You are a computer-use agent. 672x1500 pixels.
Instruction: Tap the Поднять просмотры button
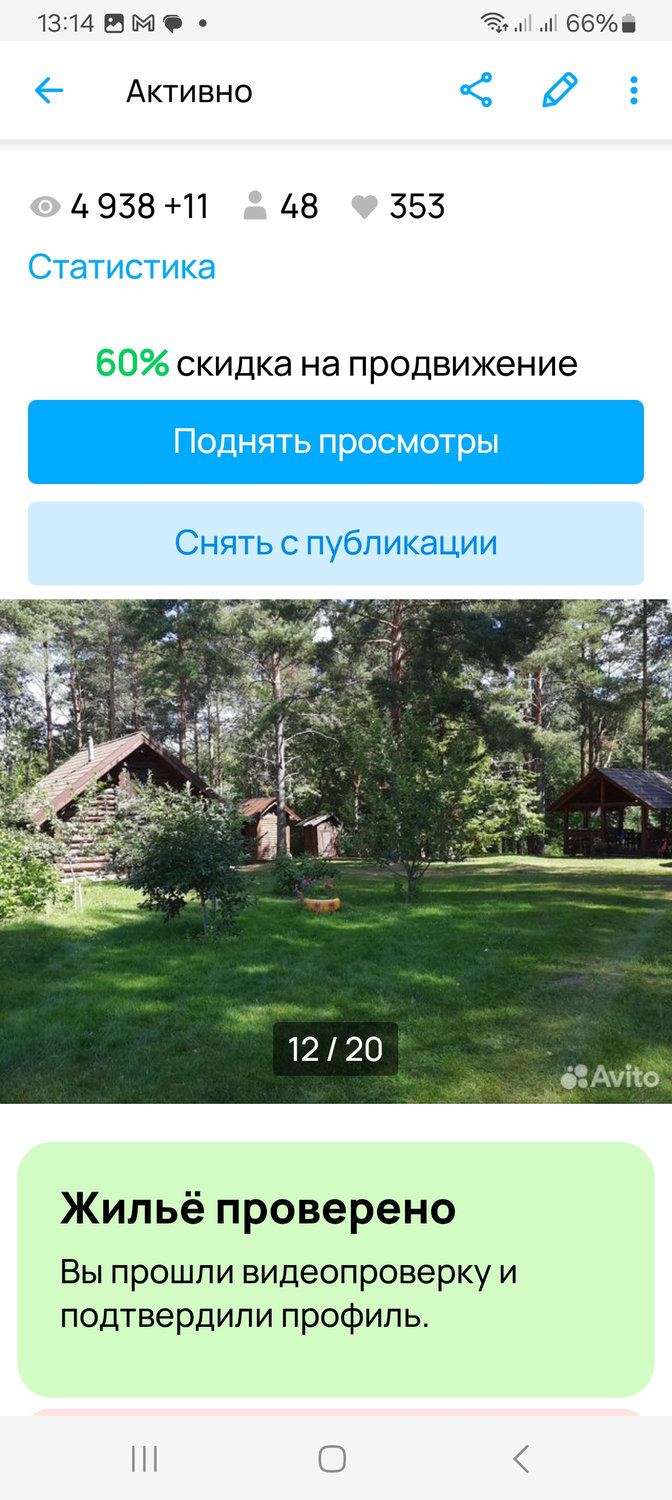336,442
